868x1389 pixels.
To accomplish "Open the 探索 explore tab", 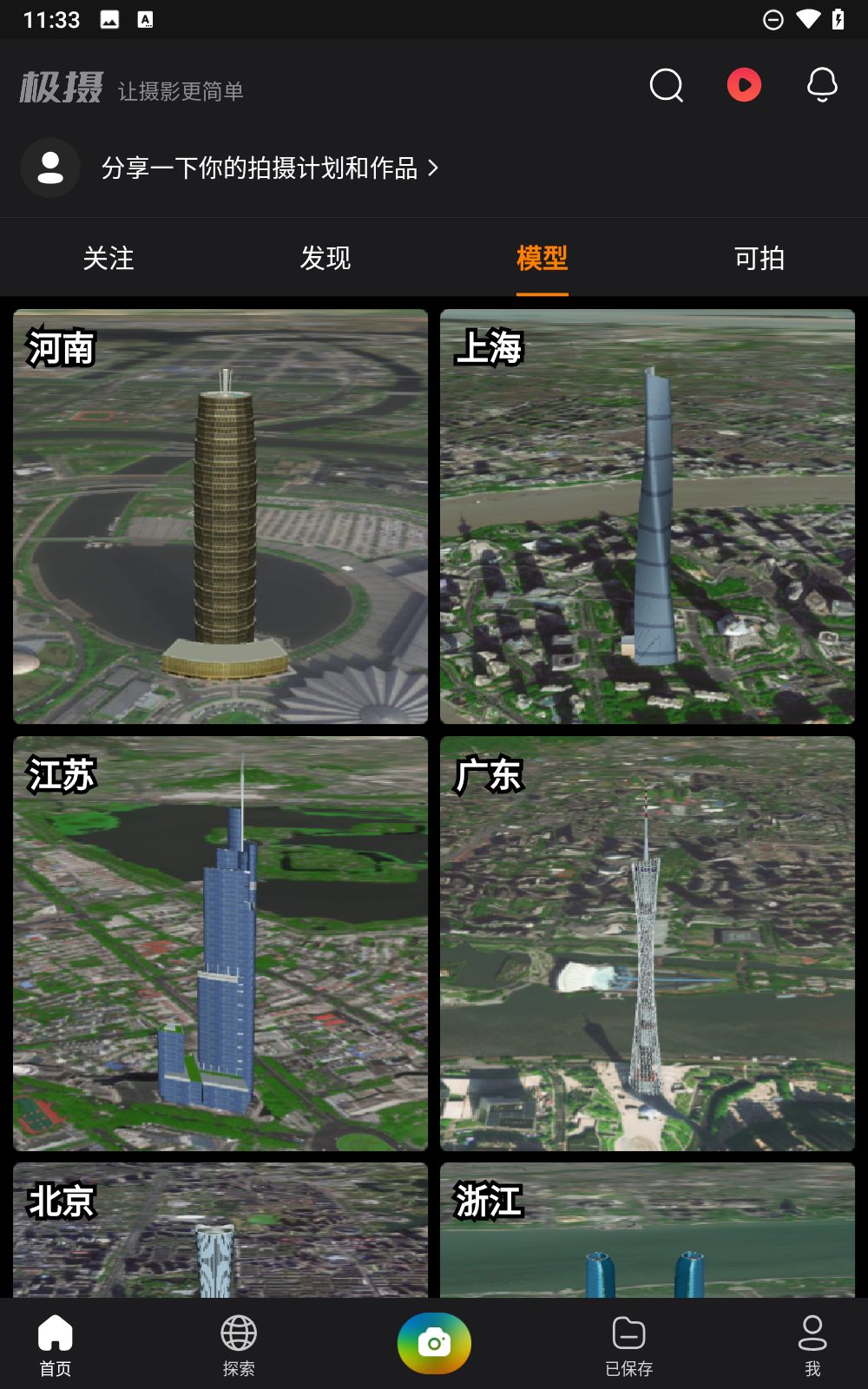I will (239, 1345).
